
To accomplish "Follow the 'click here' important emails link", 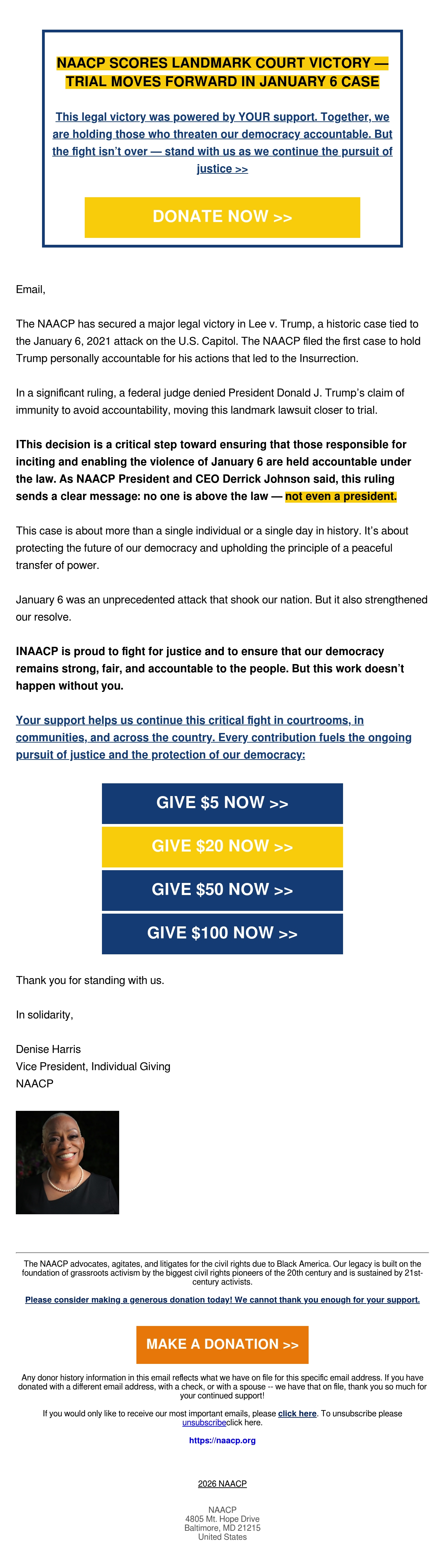I will [x=297, y=1414].
